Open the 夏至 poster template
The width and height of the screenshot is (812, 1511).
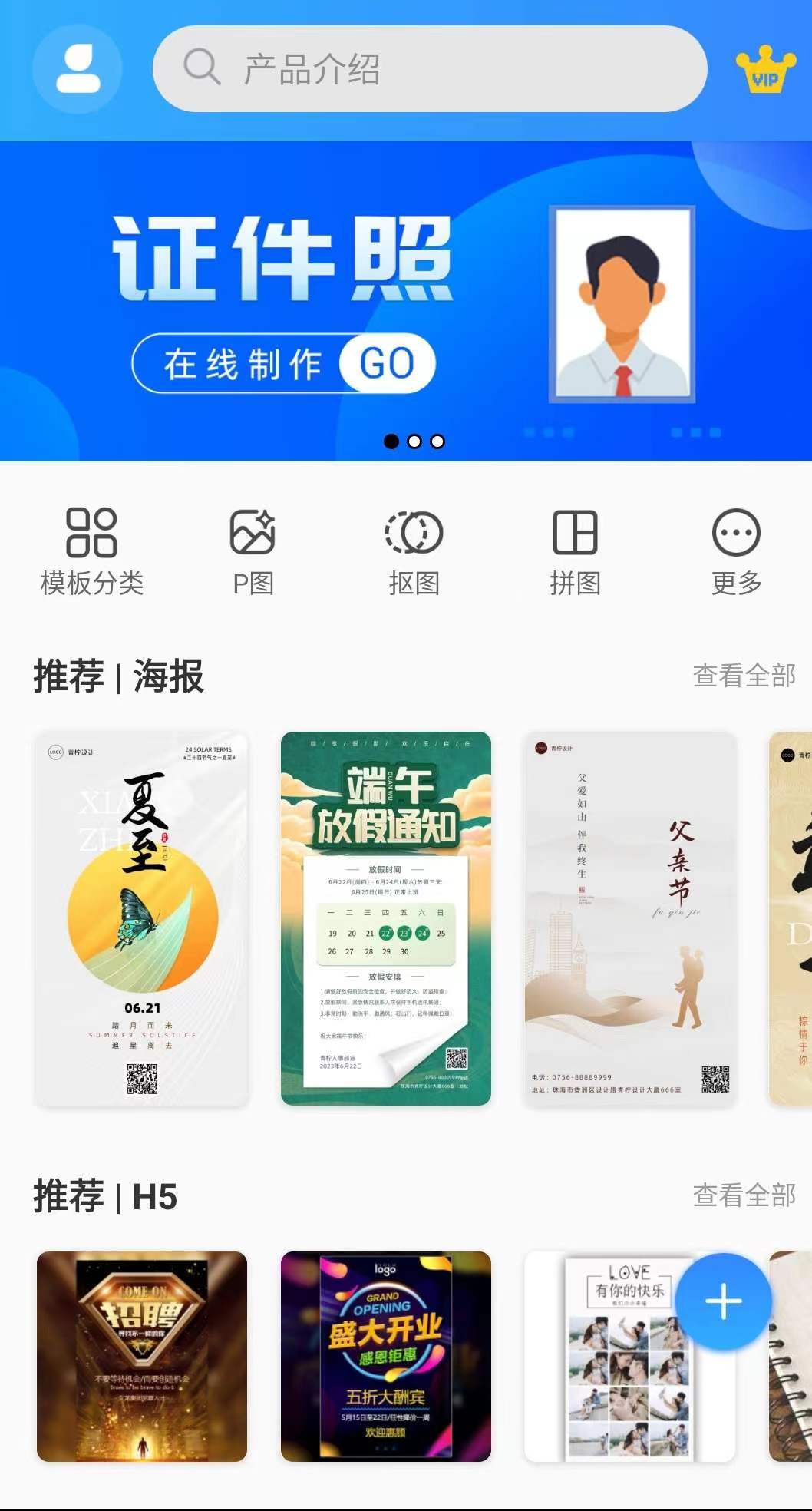click(143, 918)
